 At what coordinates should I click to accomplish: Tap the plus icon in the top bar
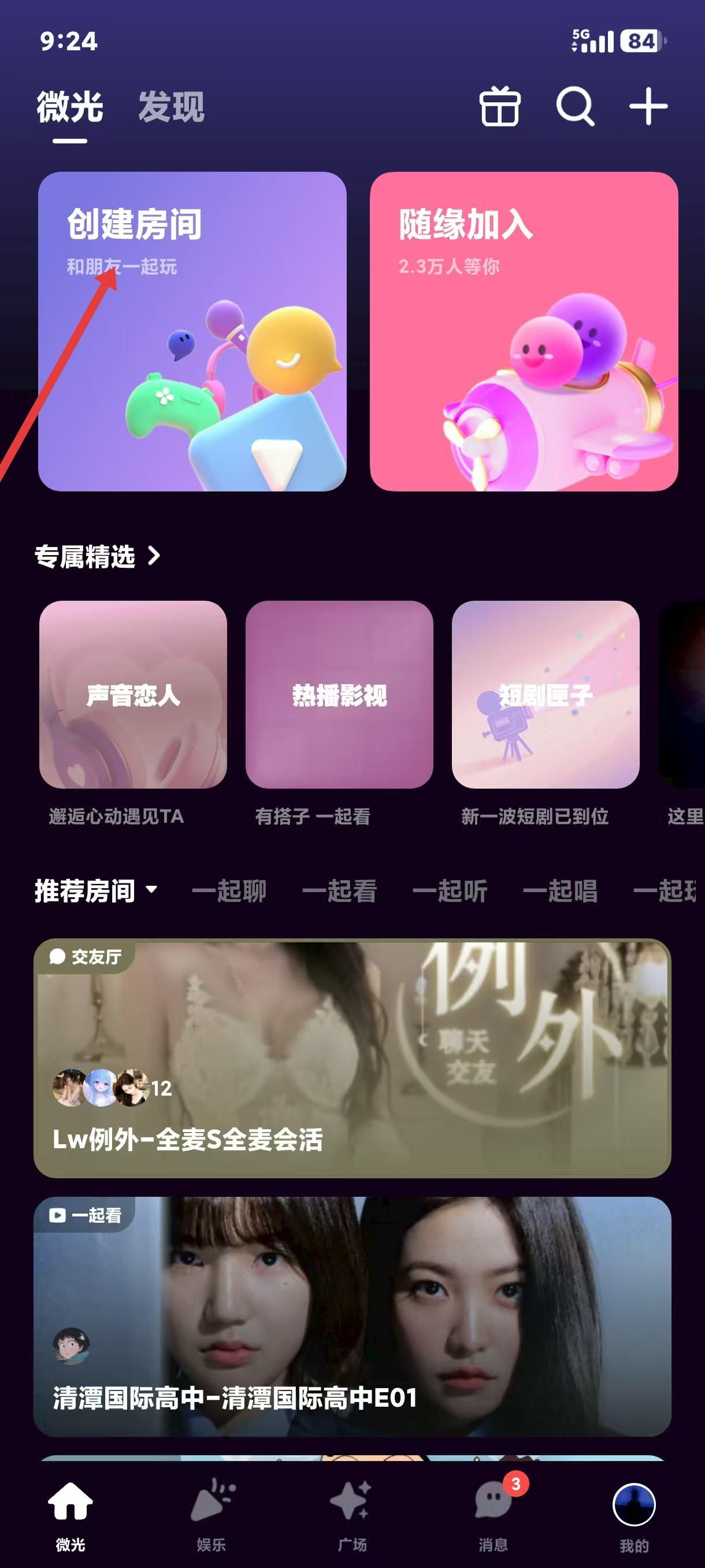pyautogui.click(x=648, y=106)
